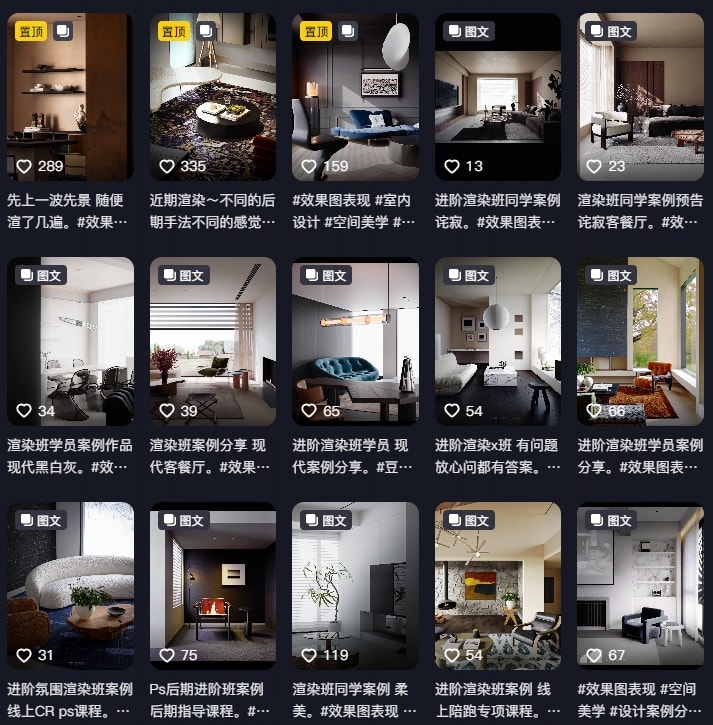This screenshot has width=713, height=725.
Task: Open the 进阶渲染x班 post
Action: point(498,340)
